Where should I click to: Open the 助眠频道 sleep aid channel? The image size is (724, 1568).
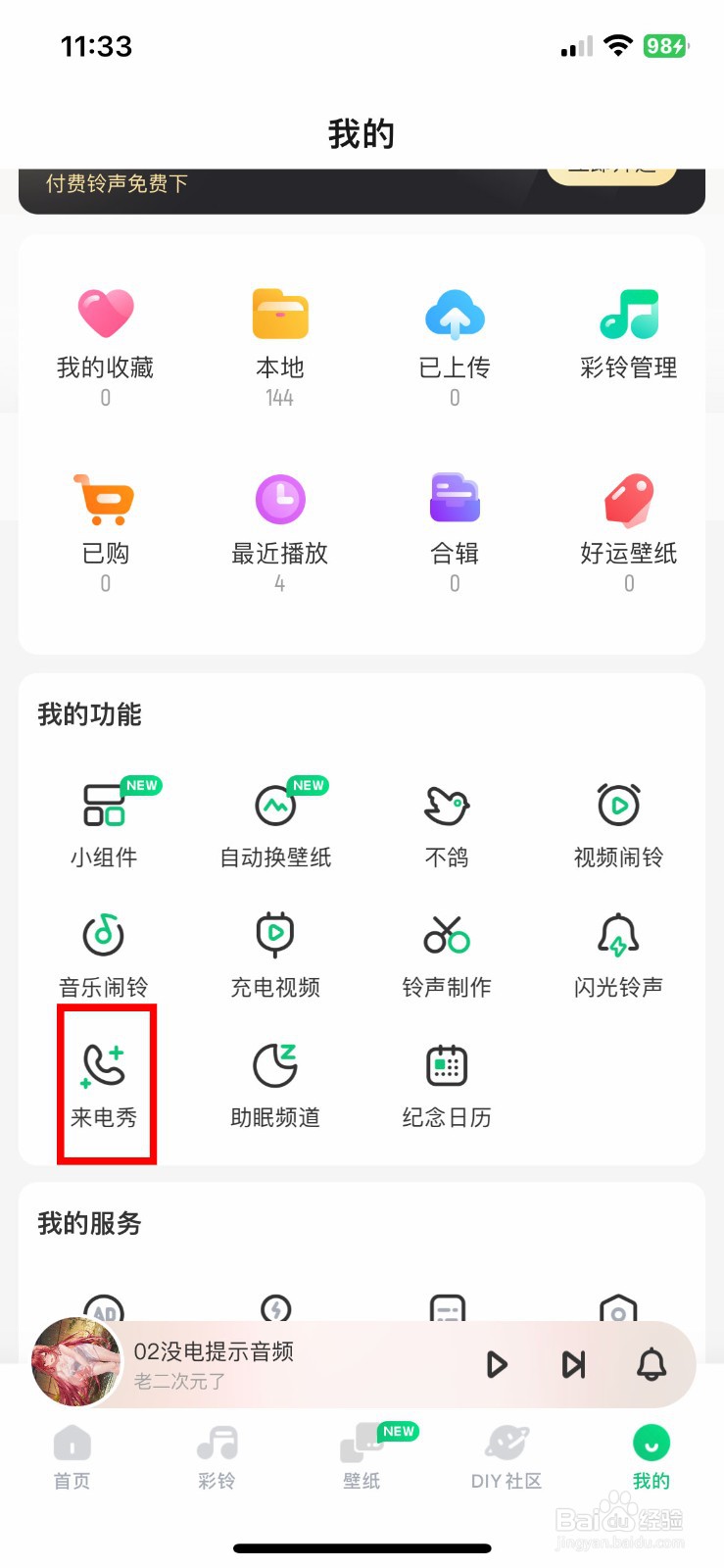pyautogui.click(x=275, y=1082)
